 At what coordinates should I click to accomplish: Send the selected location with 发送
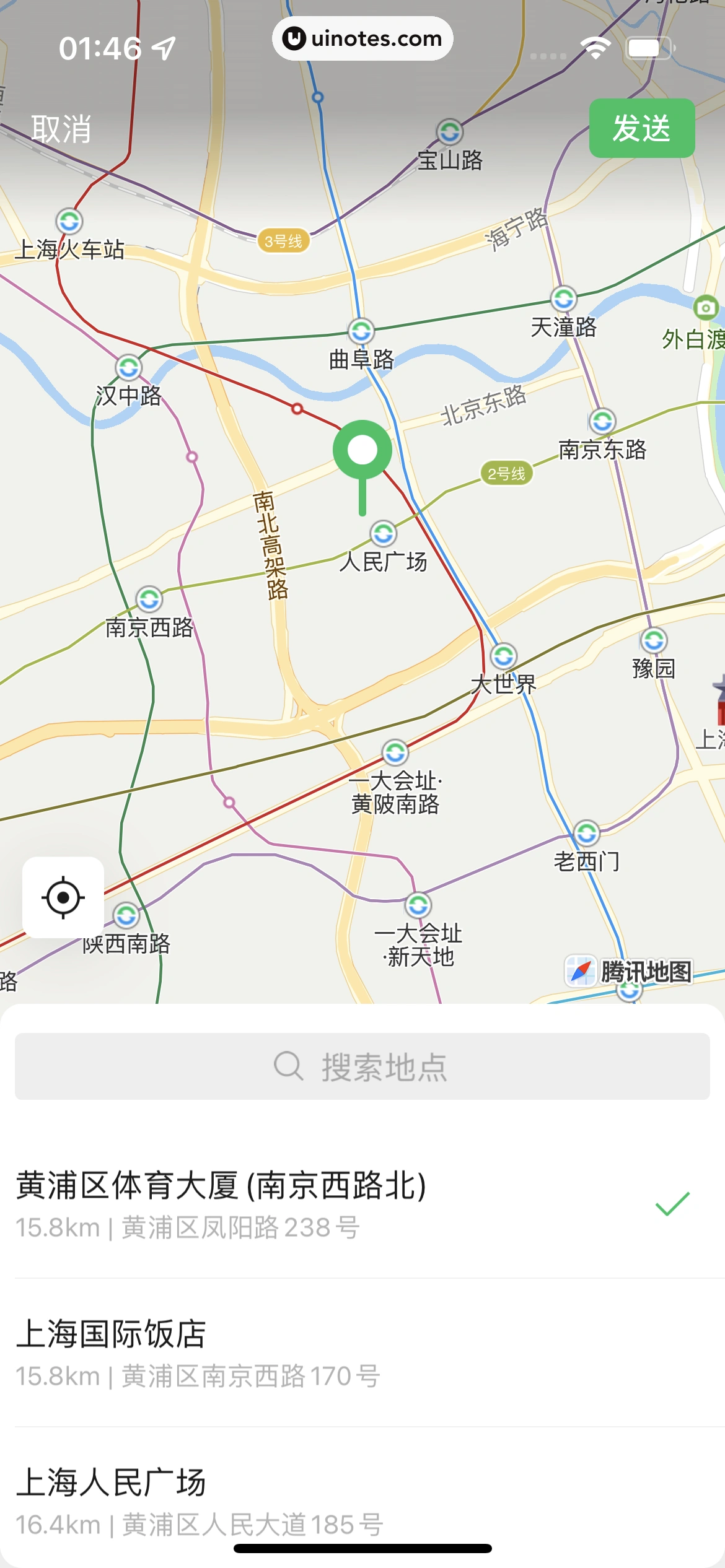tap(641, 128)
